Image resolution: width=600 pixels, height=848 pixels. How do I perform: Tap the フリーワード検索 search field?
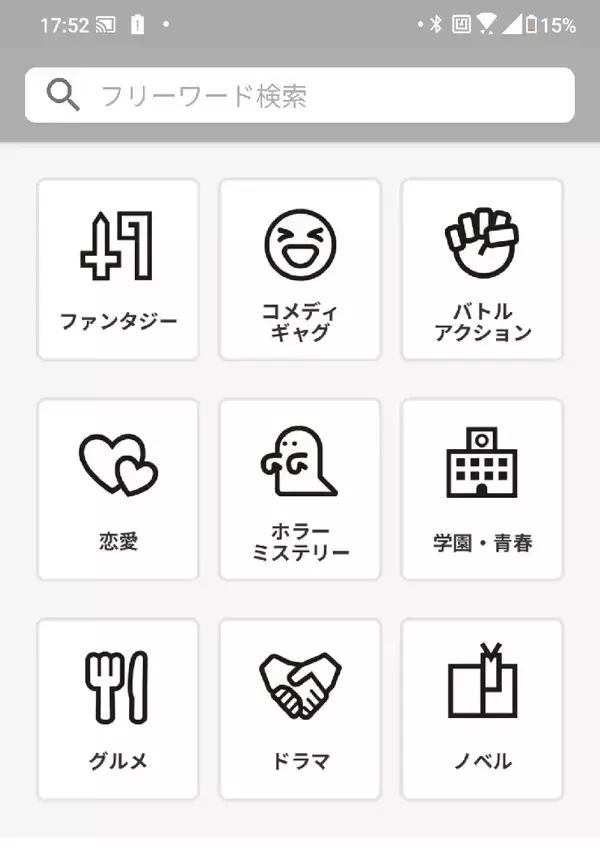pyautogui.click(x=300, y=95)
